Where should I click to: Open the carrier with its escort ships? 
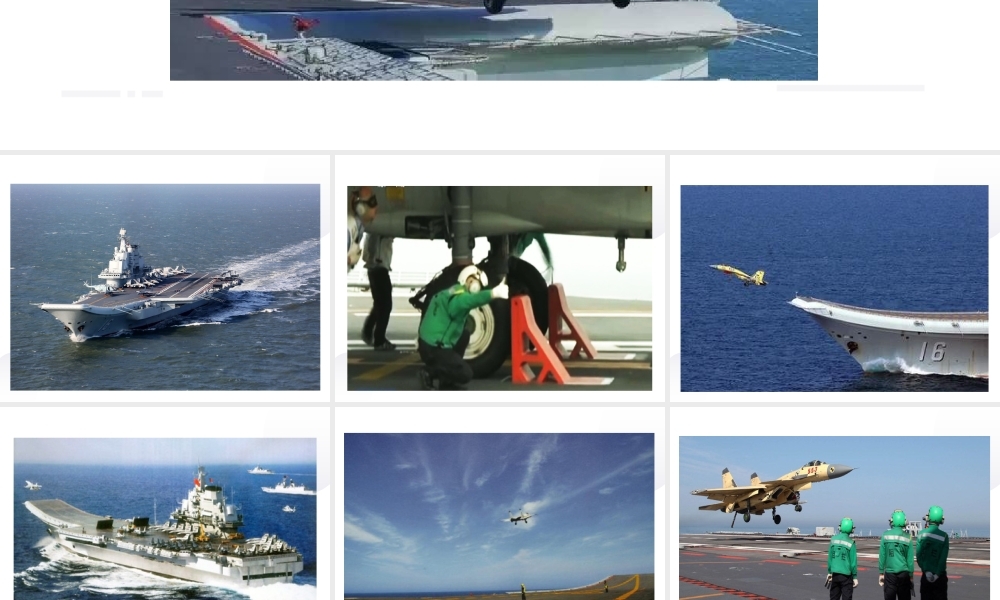tap(165, 518)
